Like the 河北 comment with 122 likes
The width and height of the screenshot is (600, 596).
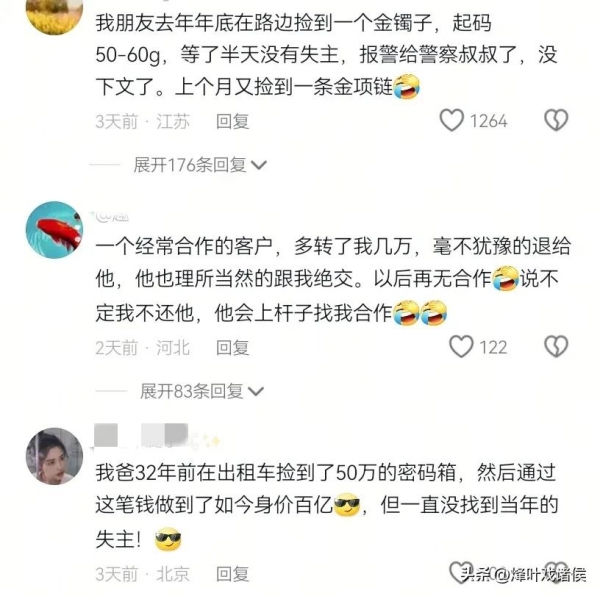(461, 347)
